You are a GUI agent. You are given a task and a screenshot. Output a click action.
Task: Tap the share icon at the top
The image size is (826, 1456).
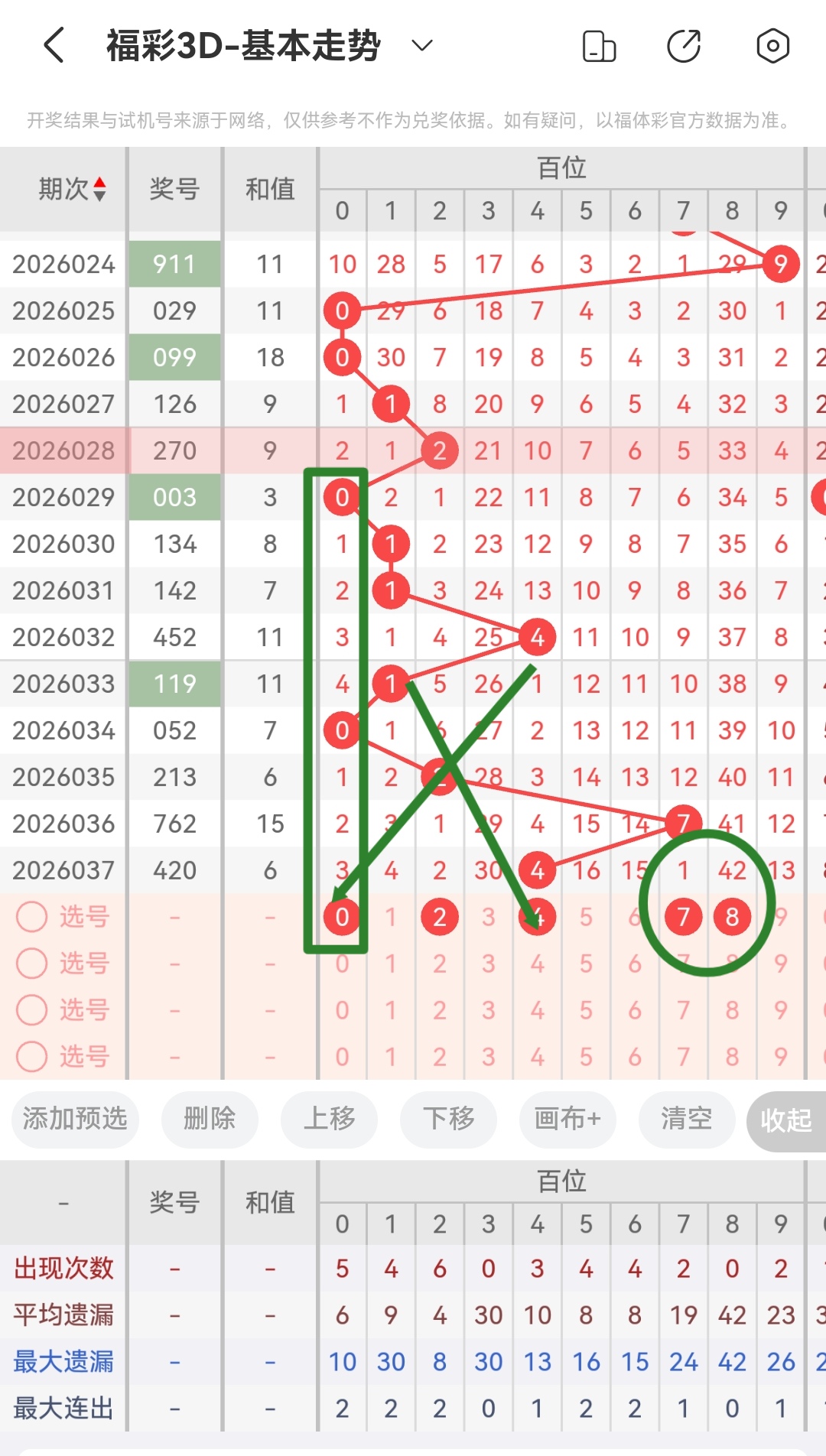tap(685, 45)
